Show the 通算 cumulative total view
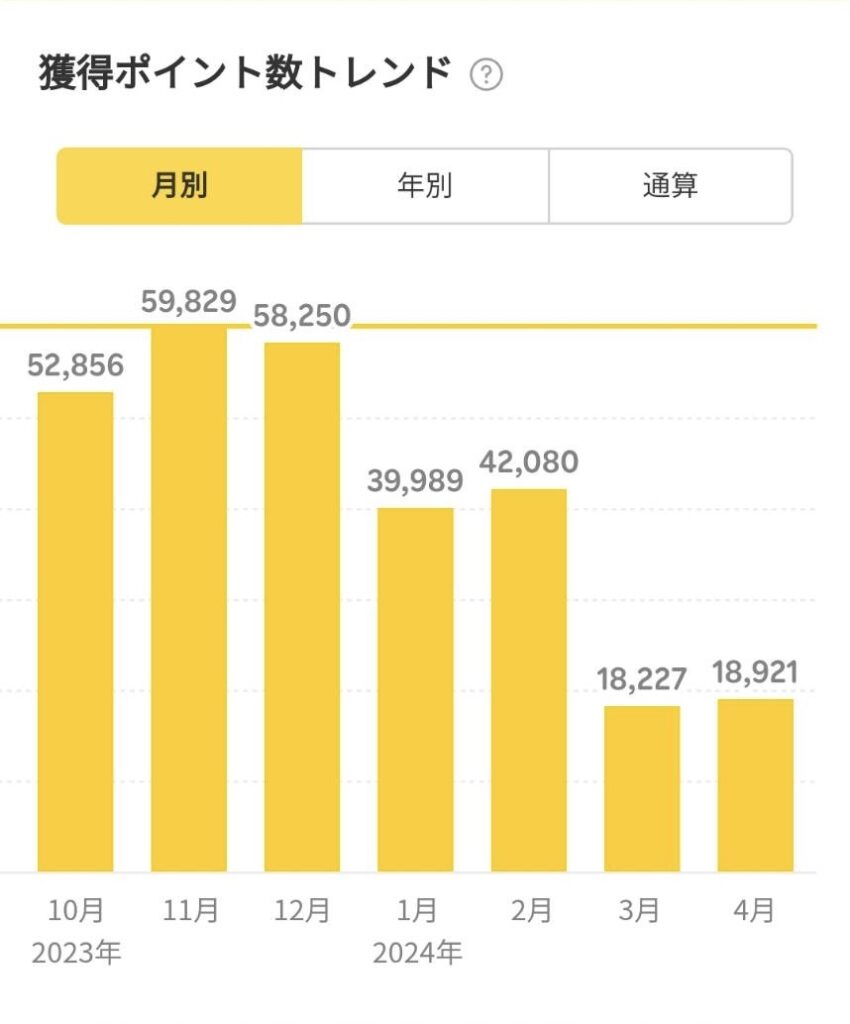This screenshot has width=850, height=1024. pyautogui.click(x=670, y=186)
